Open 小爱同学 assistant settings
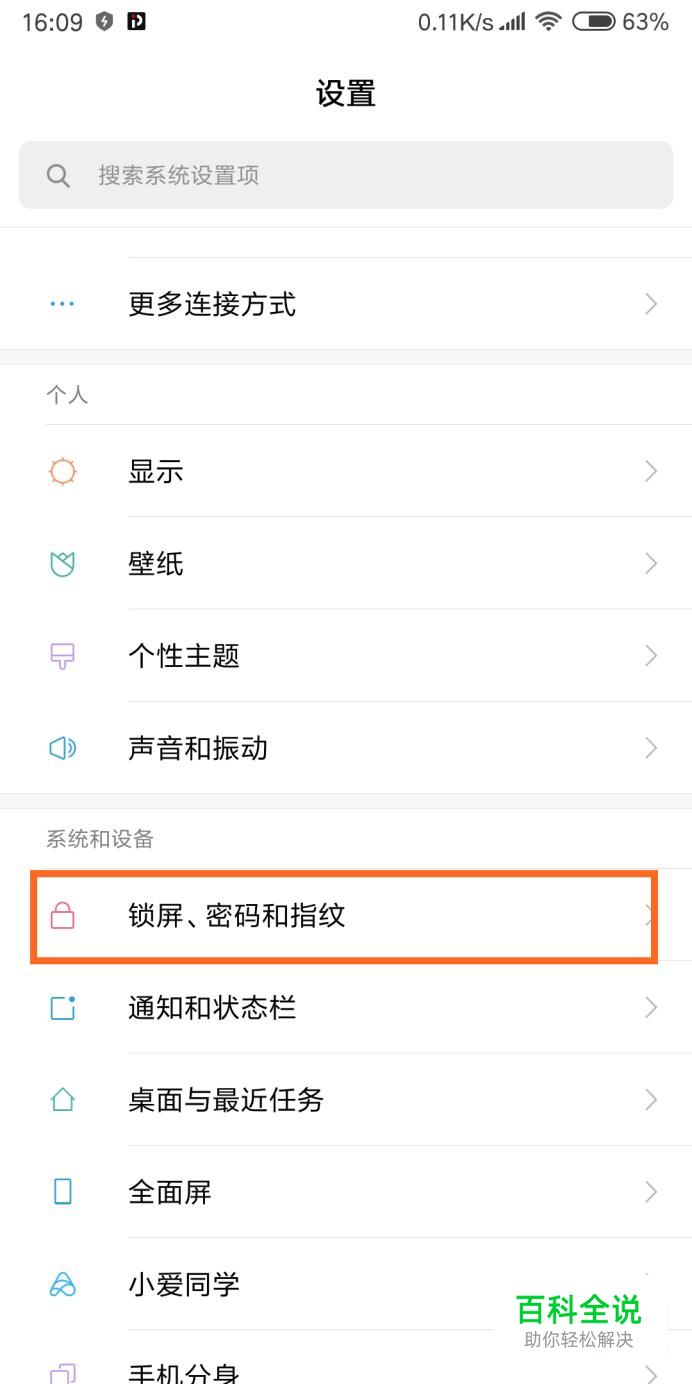This screenshot has width=692, height=1384. point(346,1283)
